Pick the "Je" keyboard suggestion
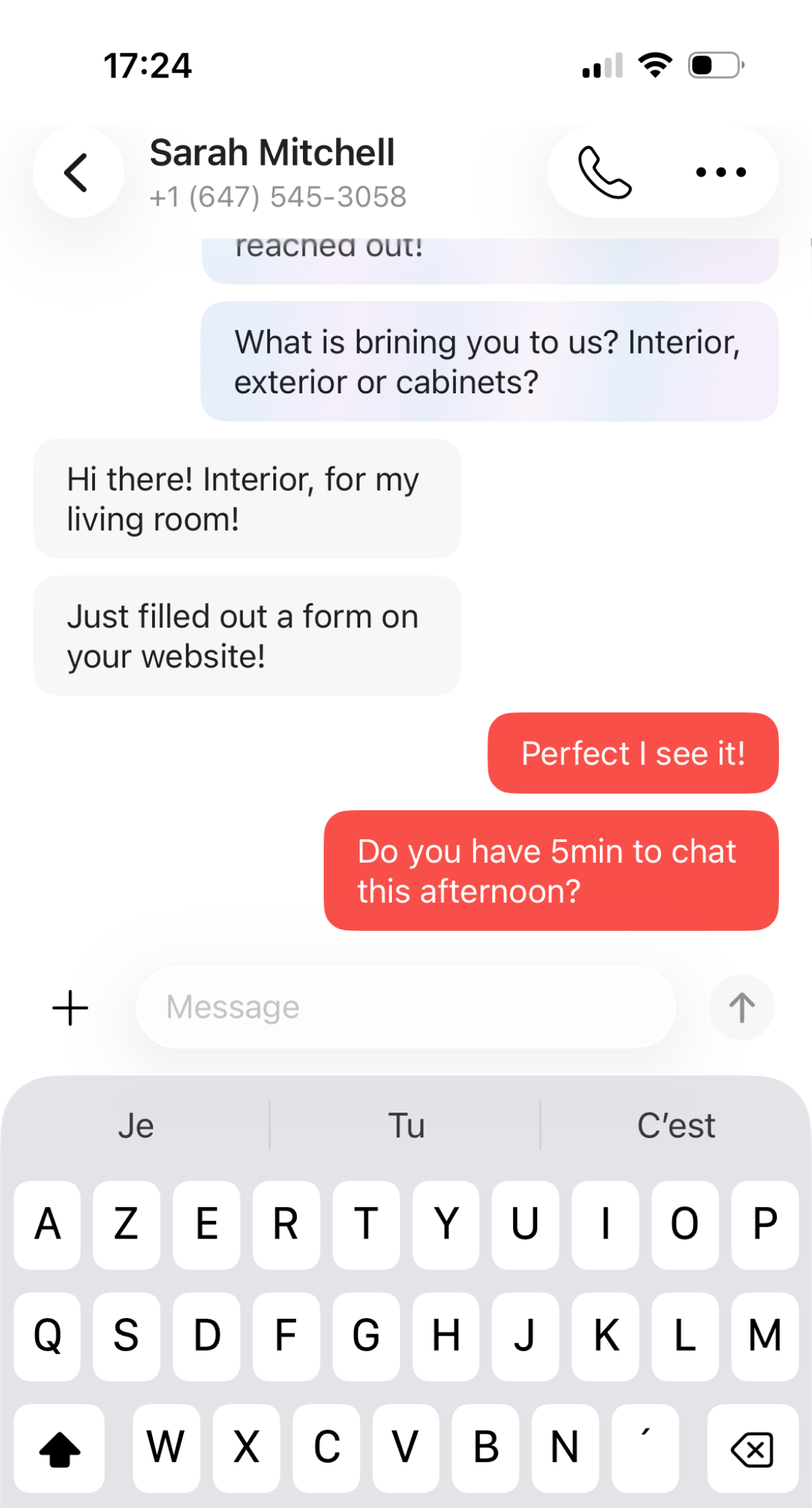Screen dimensions: 812x1508 (136, 1125)
